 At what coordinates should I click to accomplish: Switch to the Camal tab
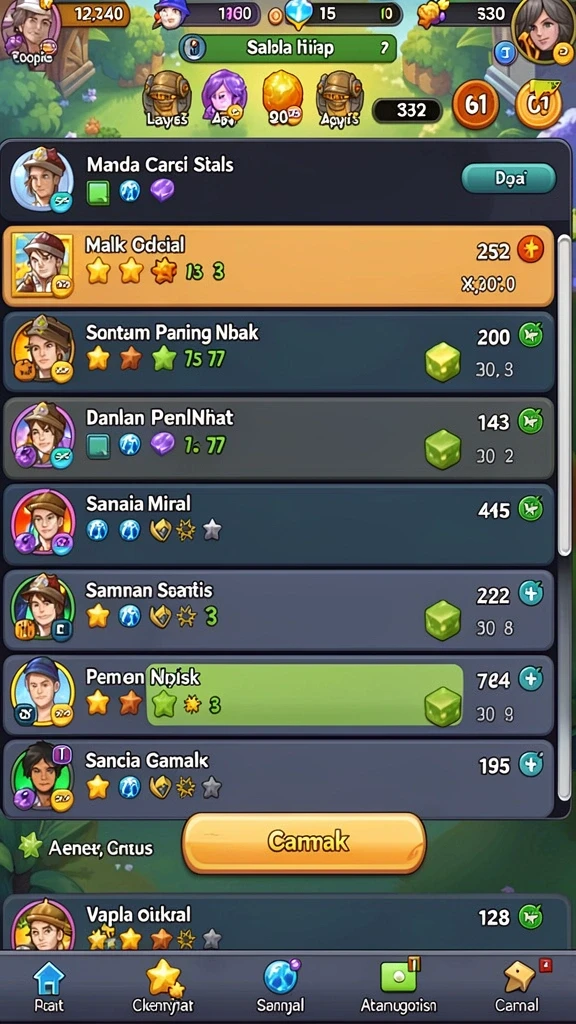517,989
